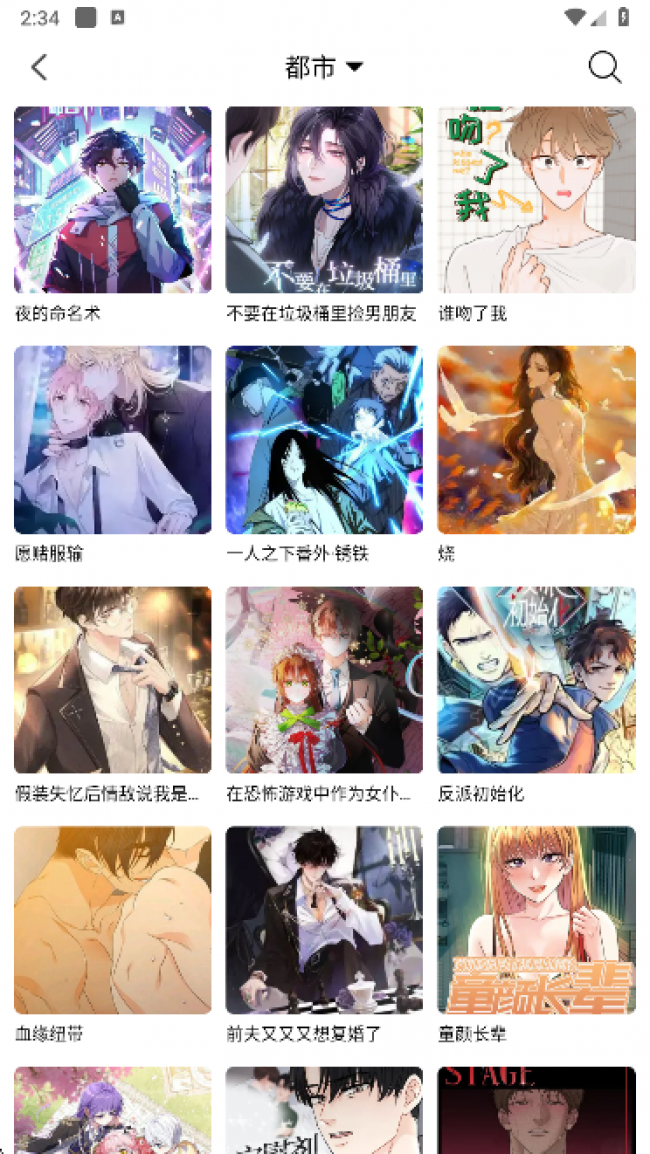This screenshot has width=650, height=1154.
Task: Open the search magnifier icon
Action: tap(604, 67)
